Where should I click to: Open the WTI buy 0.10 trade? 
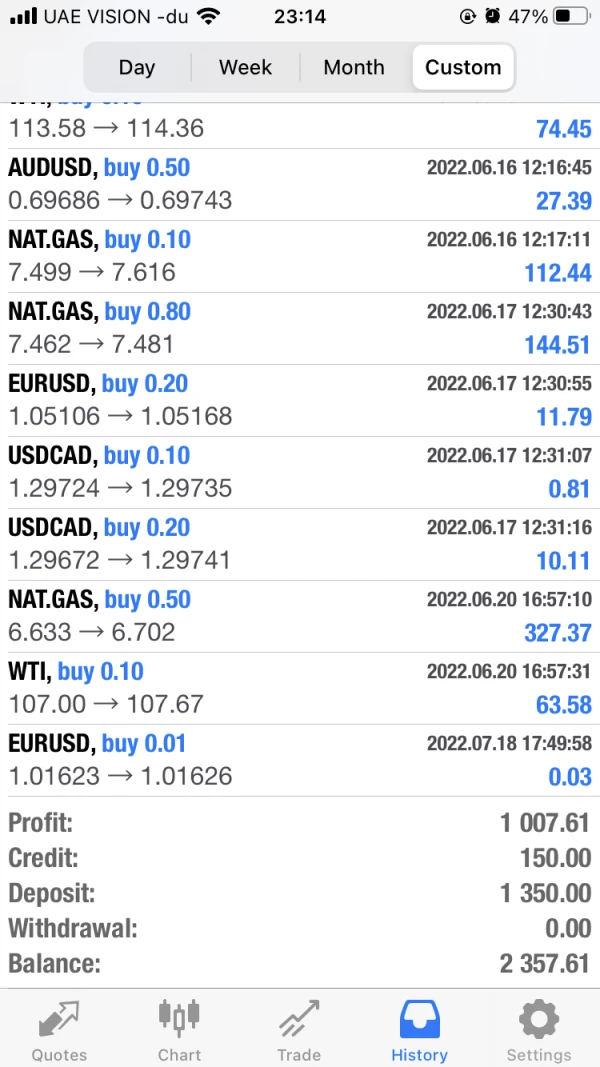[300, 689]
